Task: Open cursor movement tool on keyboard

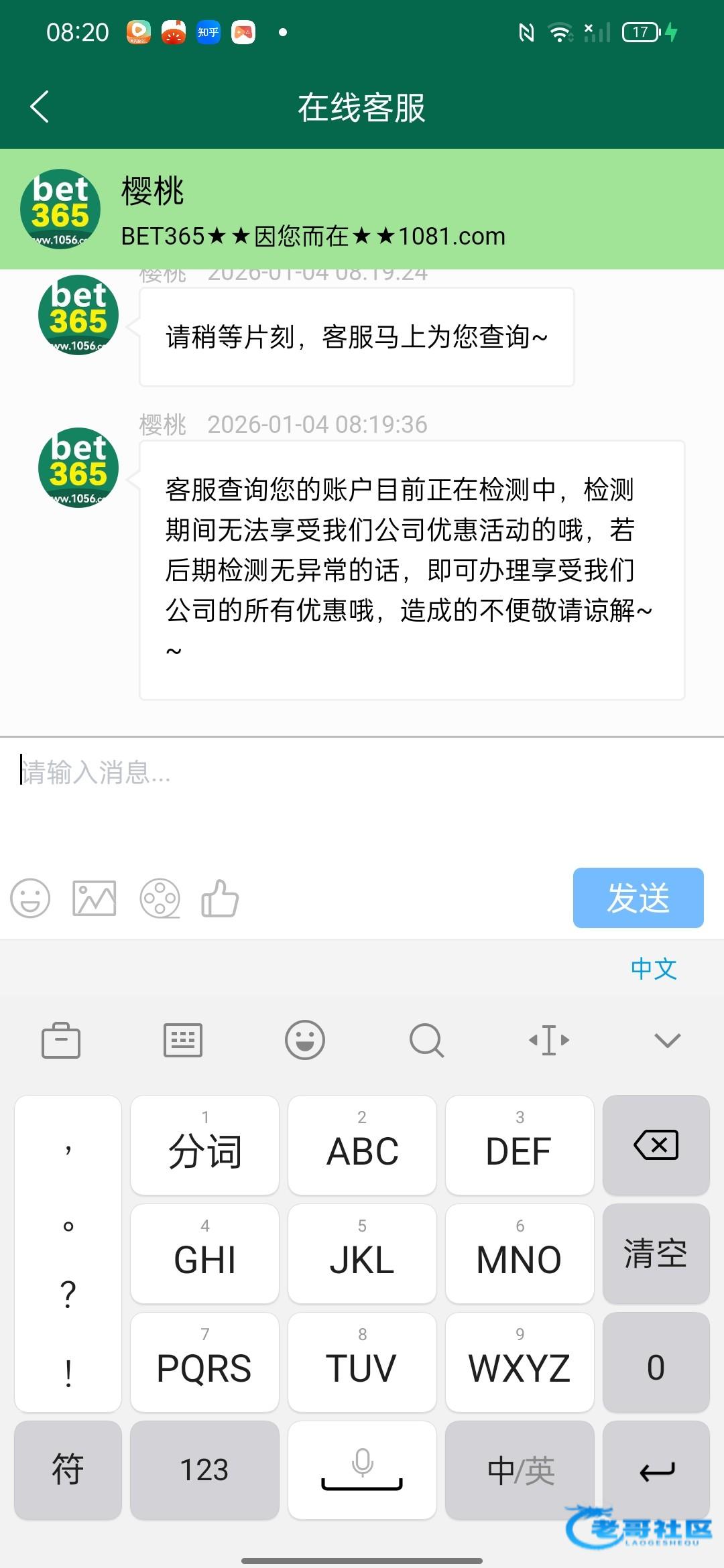Action: click(x=549, y=1041)
